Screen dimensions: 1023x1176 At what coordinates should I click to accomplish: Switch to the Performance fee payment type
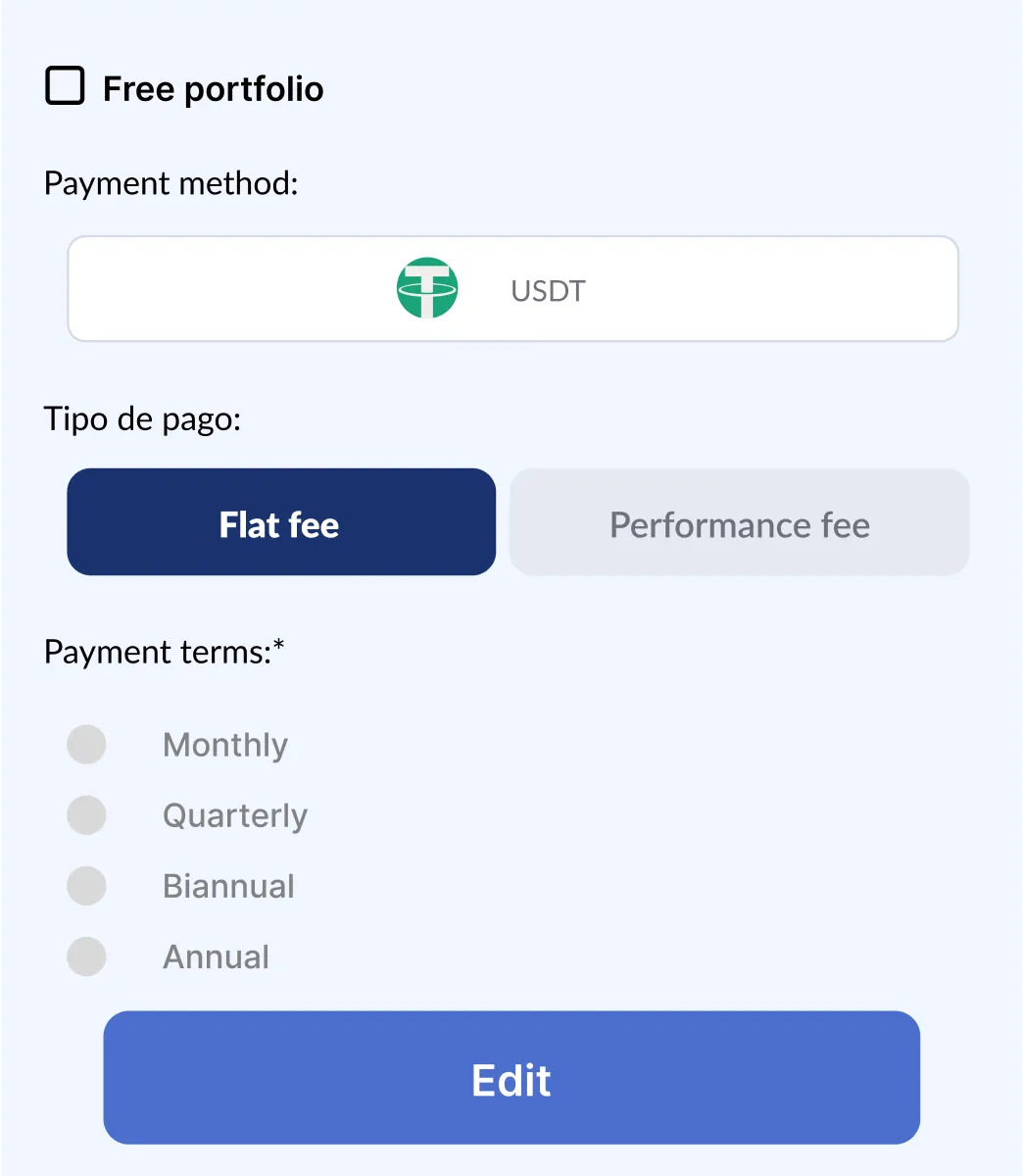(x=739, y=522)
